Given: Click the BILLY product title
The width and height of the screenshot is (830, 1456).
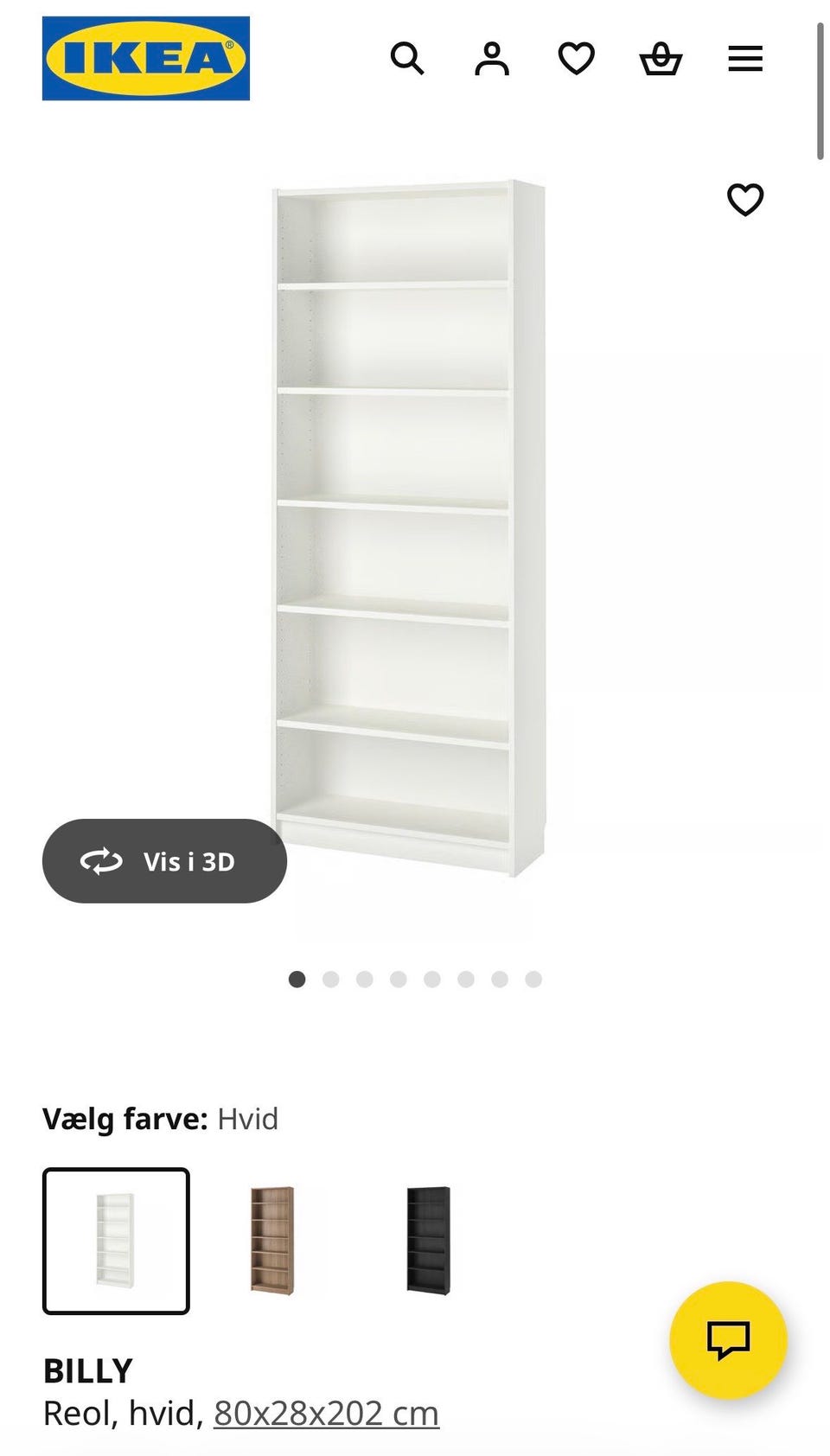Looking at the screenshot, I should pyautogui.click(x=86, y=1371).
